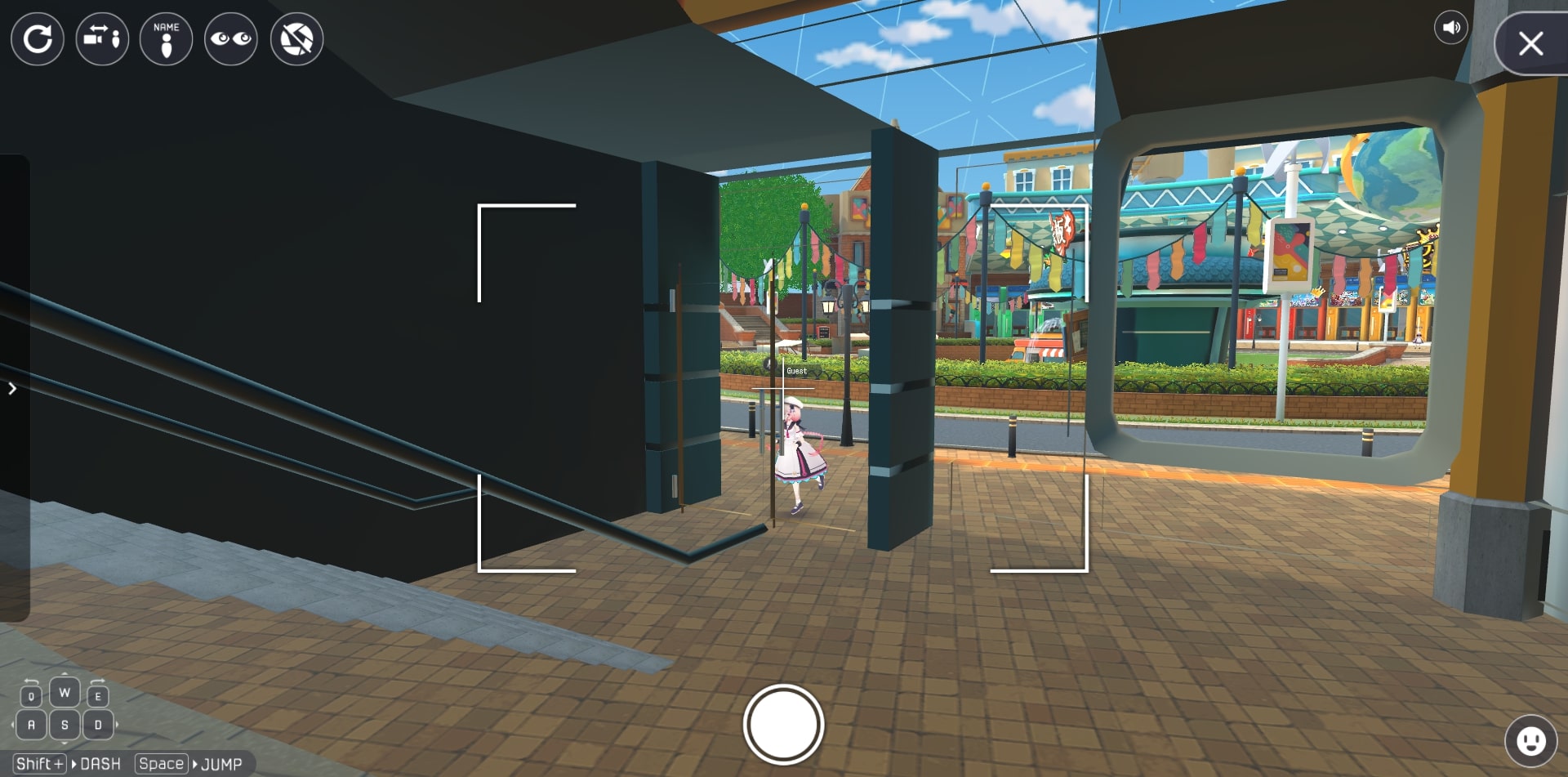Toggle the crossed-out lens filter icon
Screen dimensions: 1568x777
click(x=296, y=38)
